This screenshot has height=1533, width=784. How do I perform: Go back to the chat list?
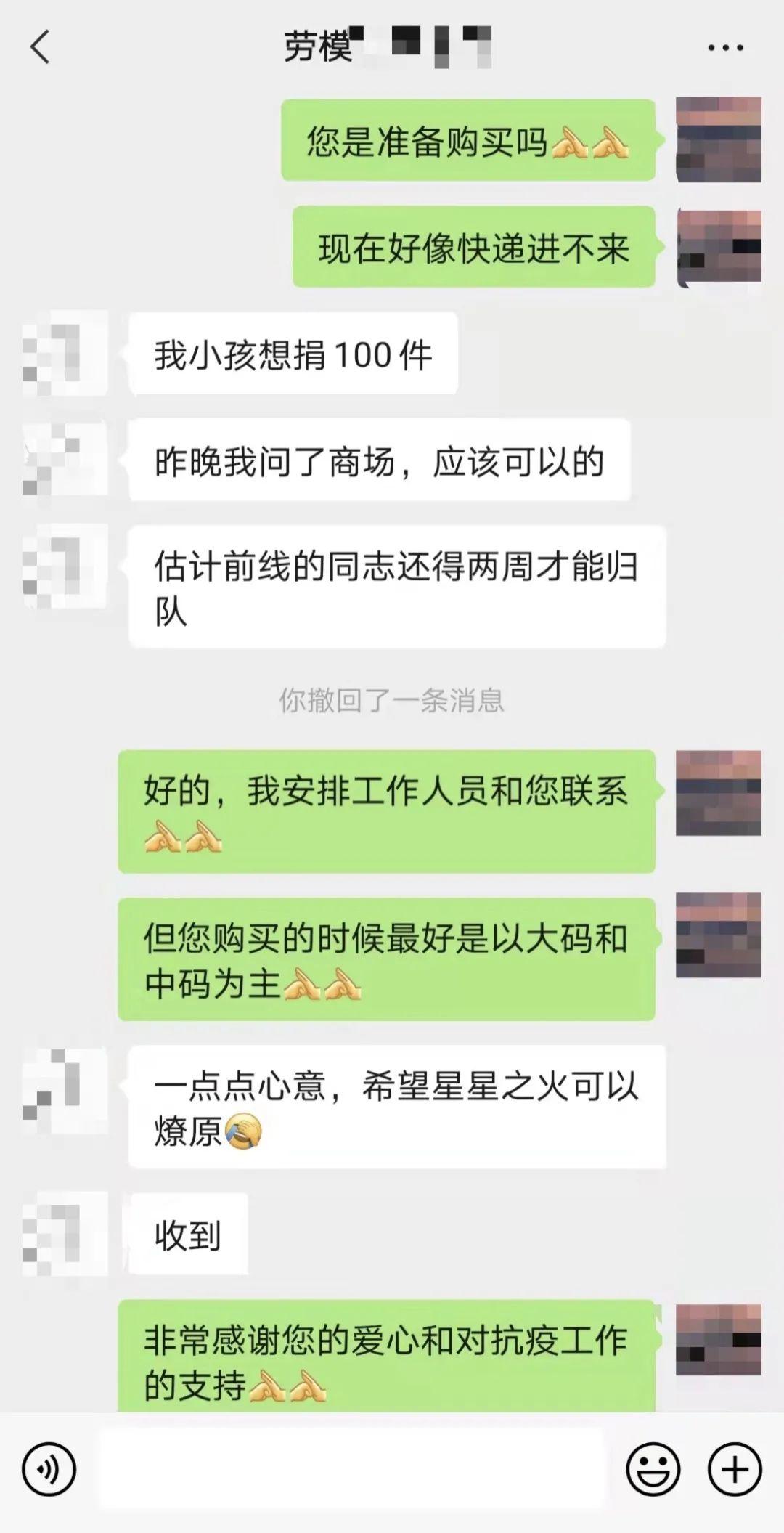click(41, 48)
